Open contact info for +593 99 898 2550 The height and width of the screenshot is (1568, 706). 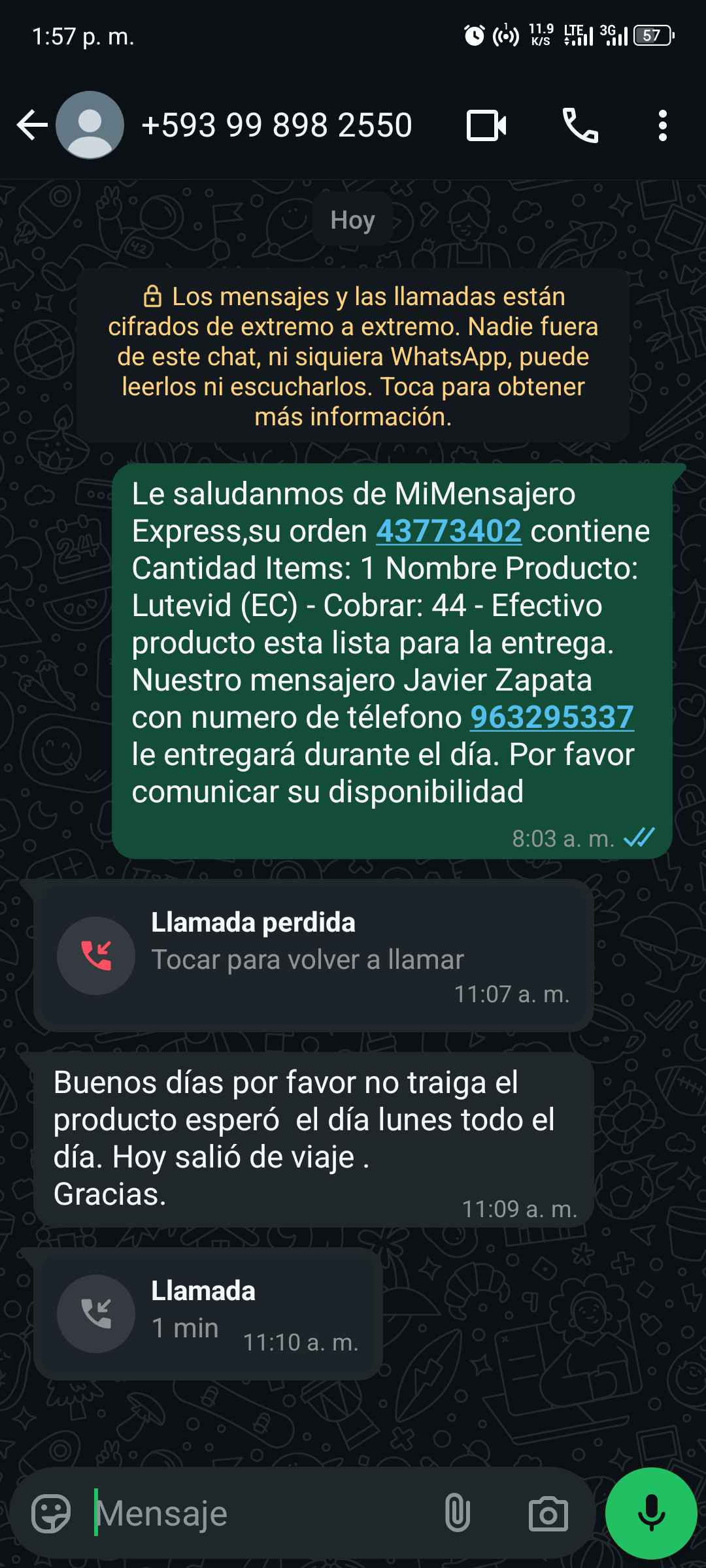[277, 125]
